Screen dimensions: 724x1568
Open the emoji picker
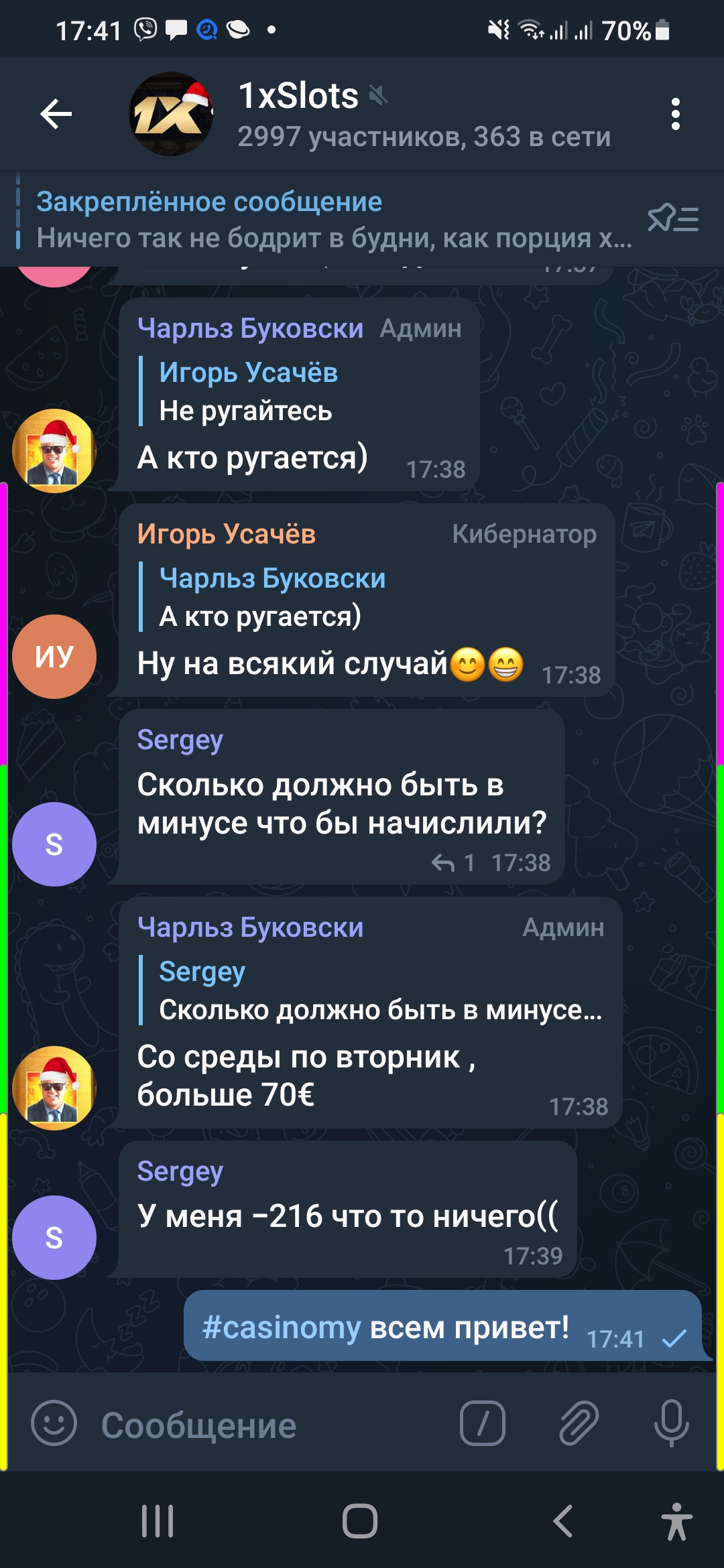tap(54, 1423)
